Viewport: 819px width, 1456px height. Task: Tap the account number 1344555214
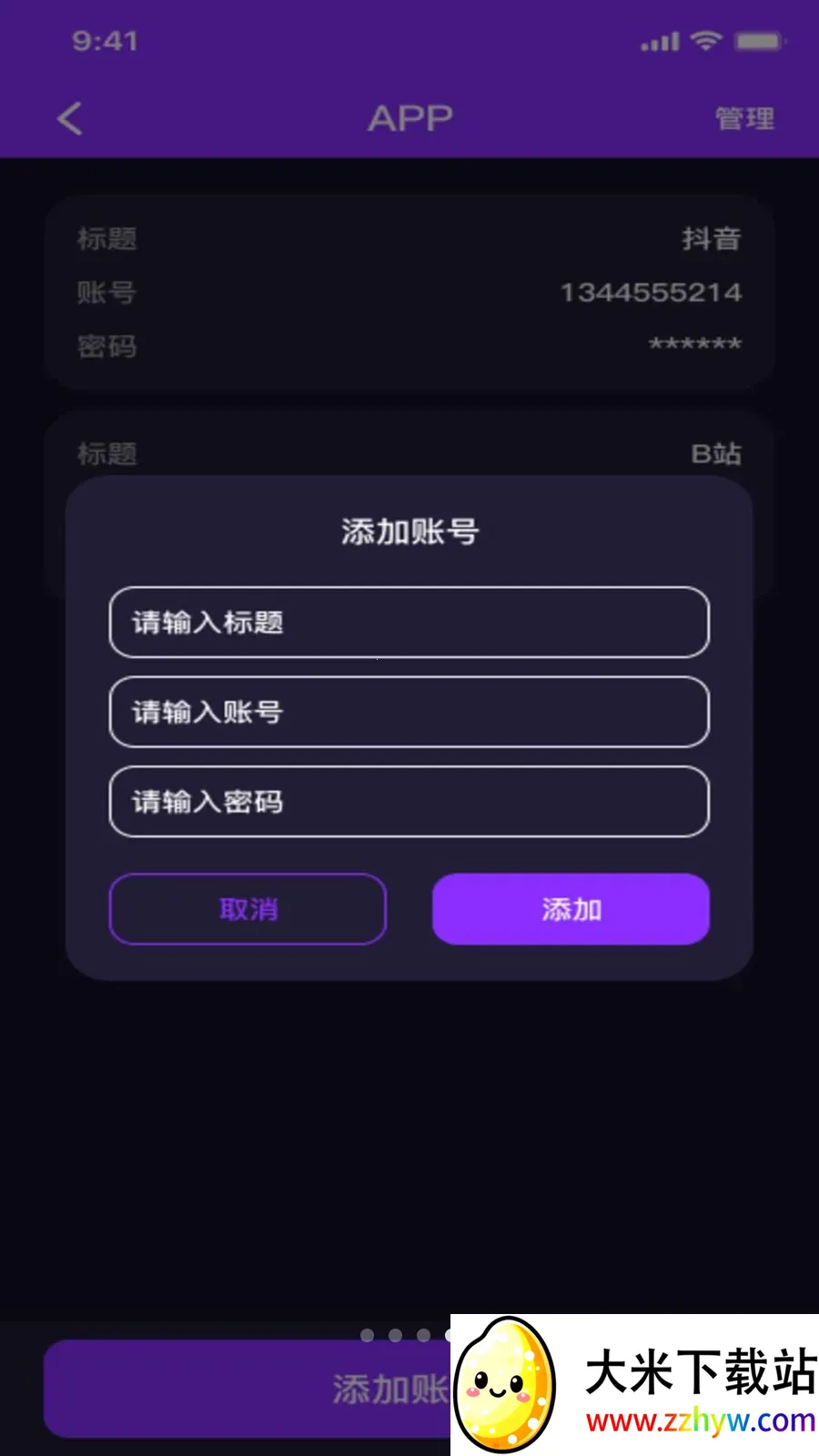tap(652, 293)
